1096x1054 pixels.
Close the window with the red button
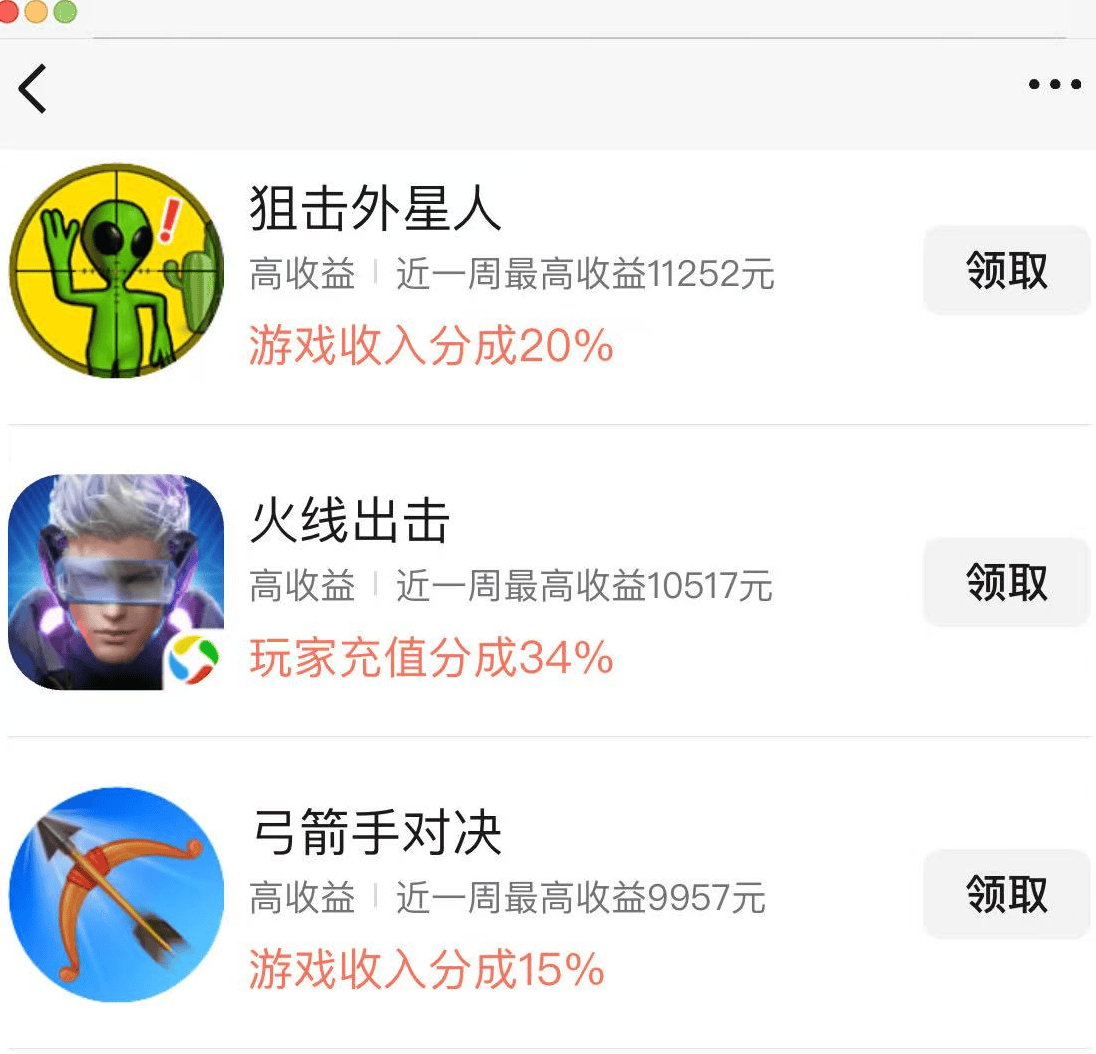click(x=8, y=12)
